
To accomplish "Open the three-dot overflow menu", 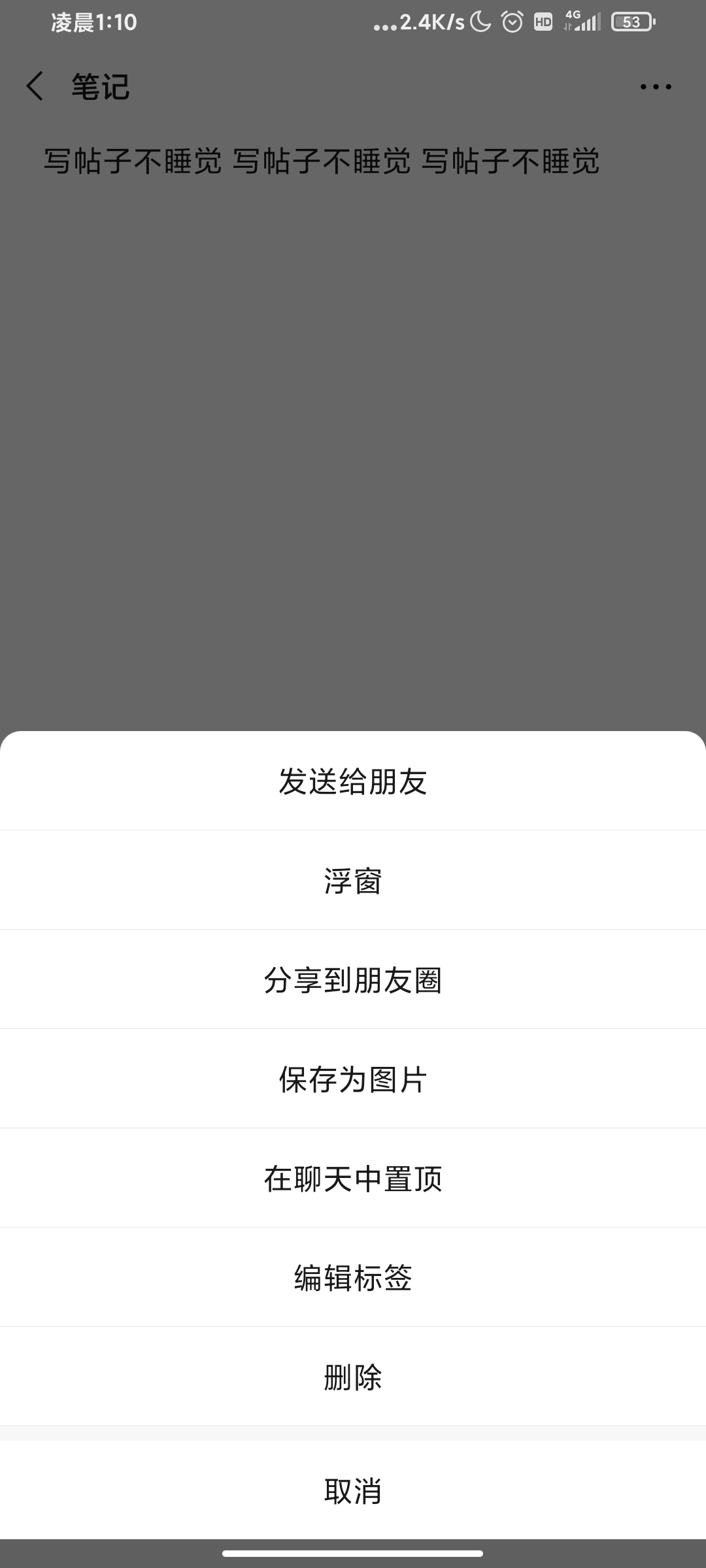I will (x=656, y=87).
